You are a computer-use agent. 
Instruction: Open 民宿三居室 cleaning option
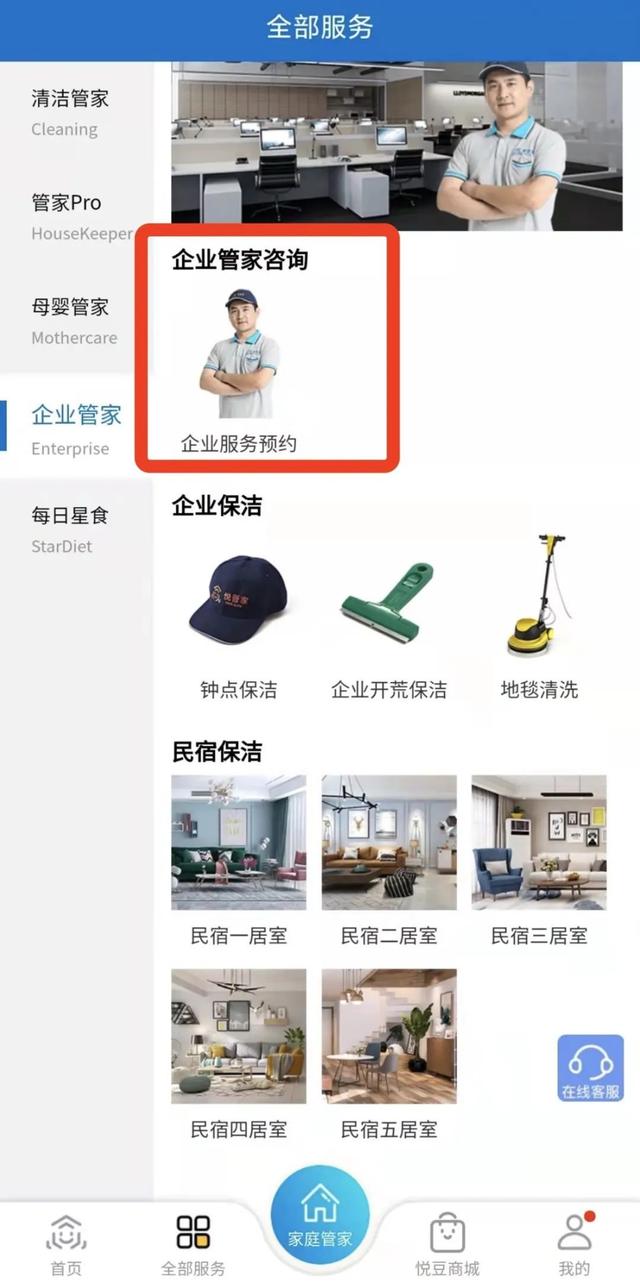pos(539,858)
